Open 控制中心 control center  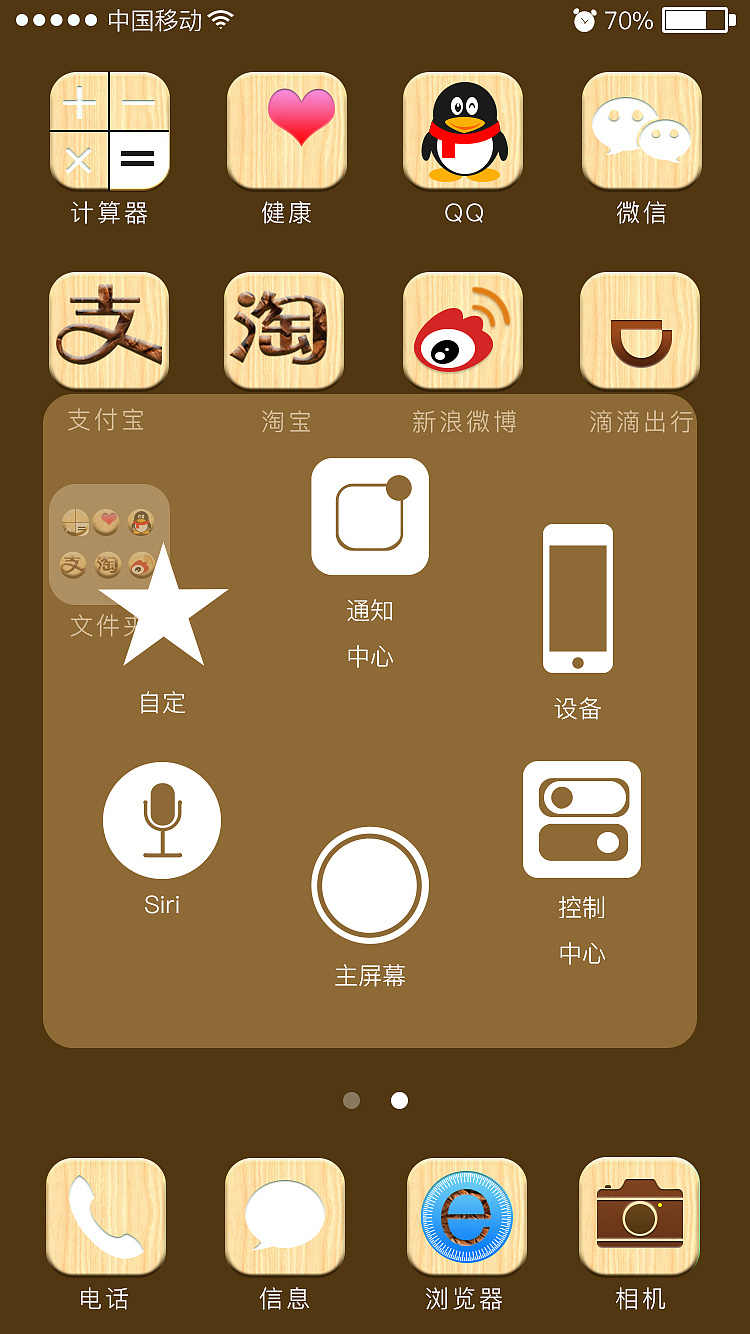pyautogui.click(x=581, y=819)
